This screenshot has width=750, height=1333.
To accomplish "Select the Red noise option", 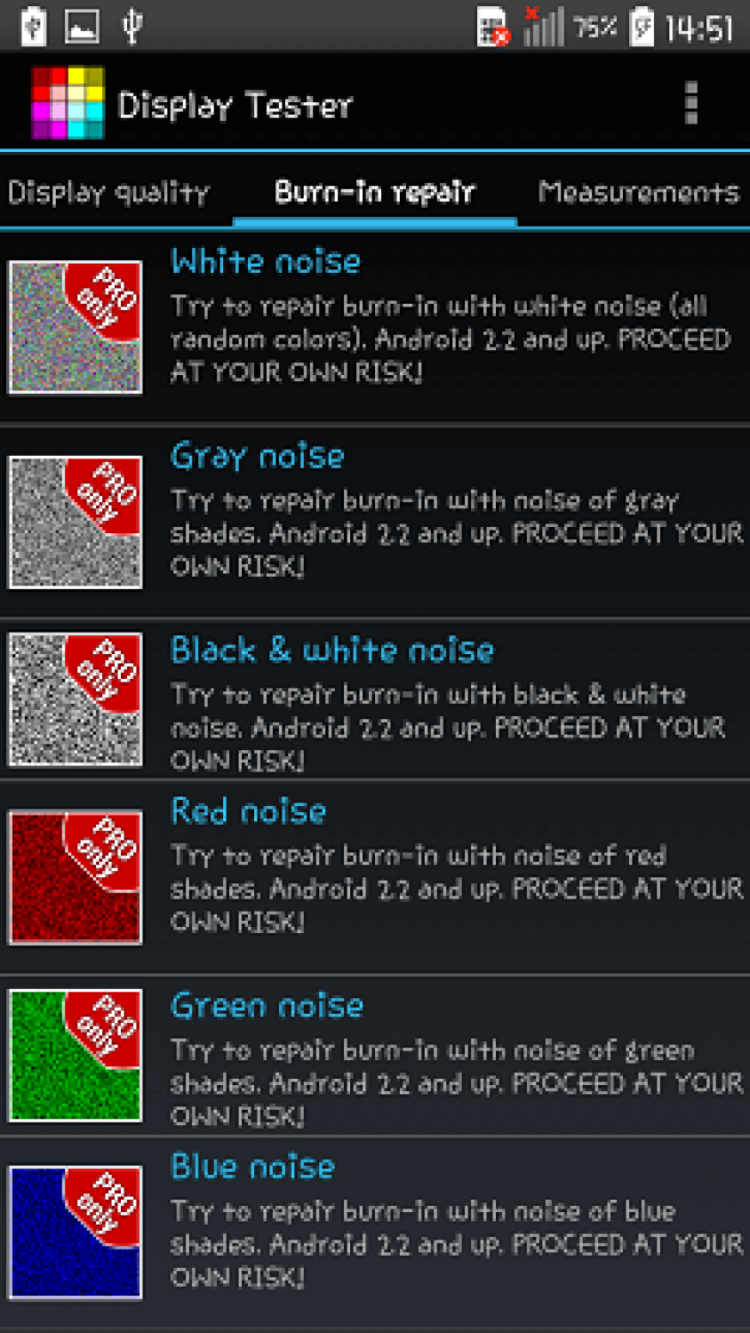I will click(x=375, y=876).
